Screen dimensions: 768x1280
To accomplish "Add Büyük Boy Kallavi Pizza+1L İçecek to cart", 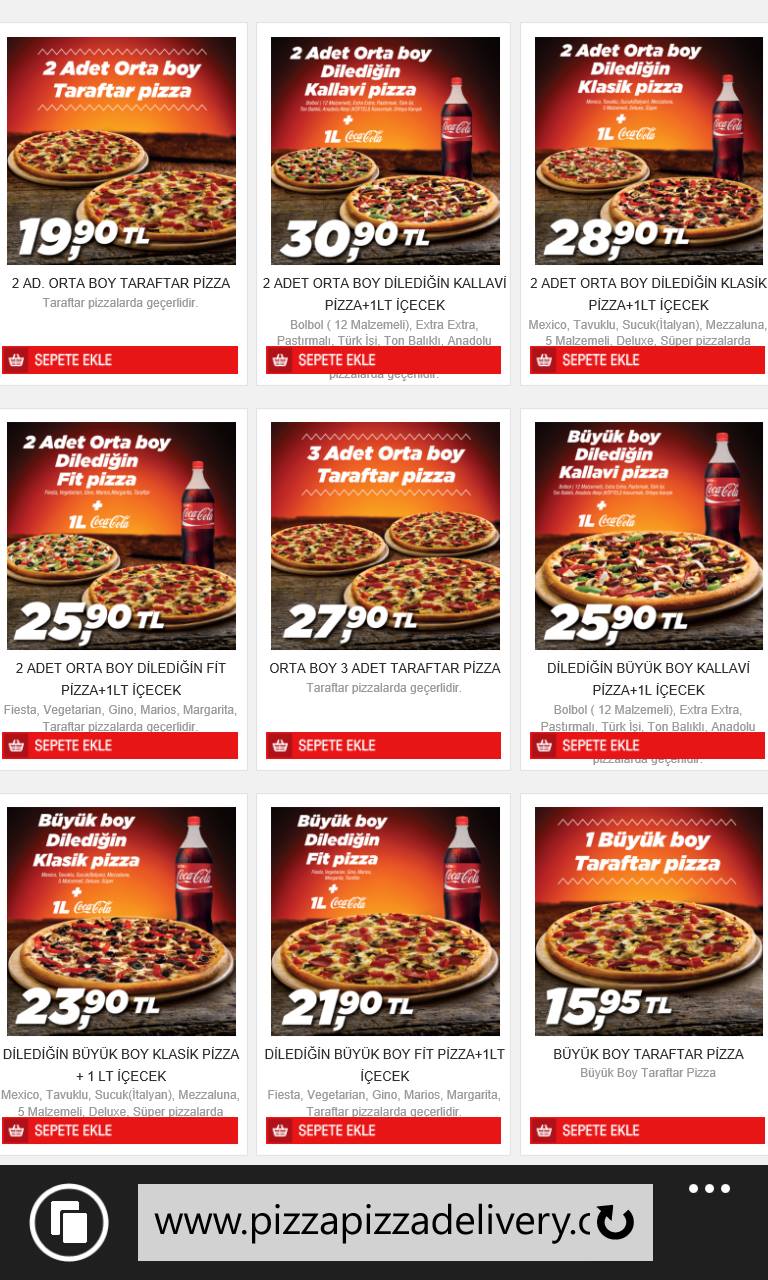I will click(647, 745).
